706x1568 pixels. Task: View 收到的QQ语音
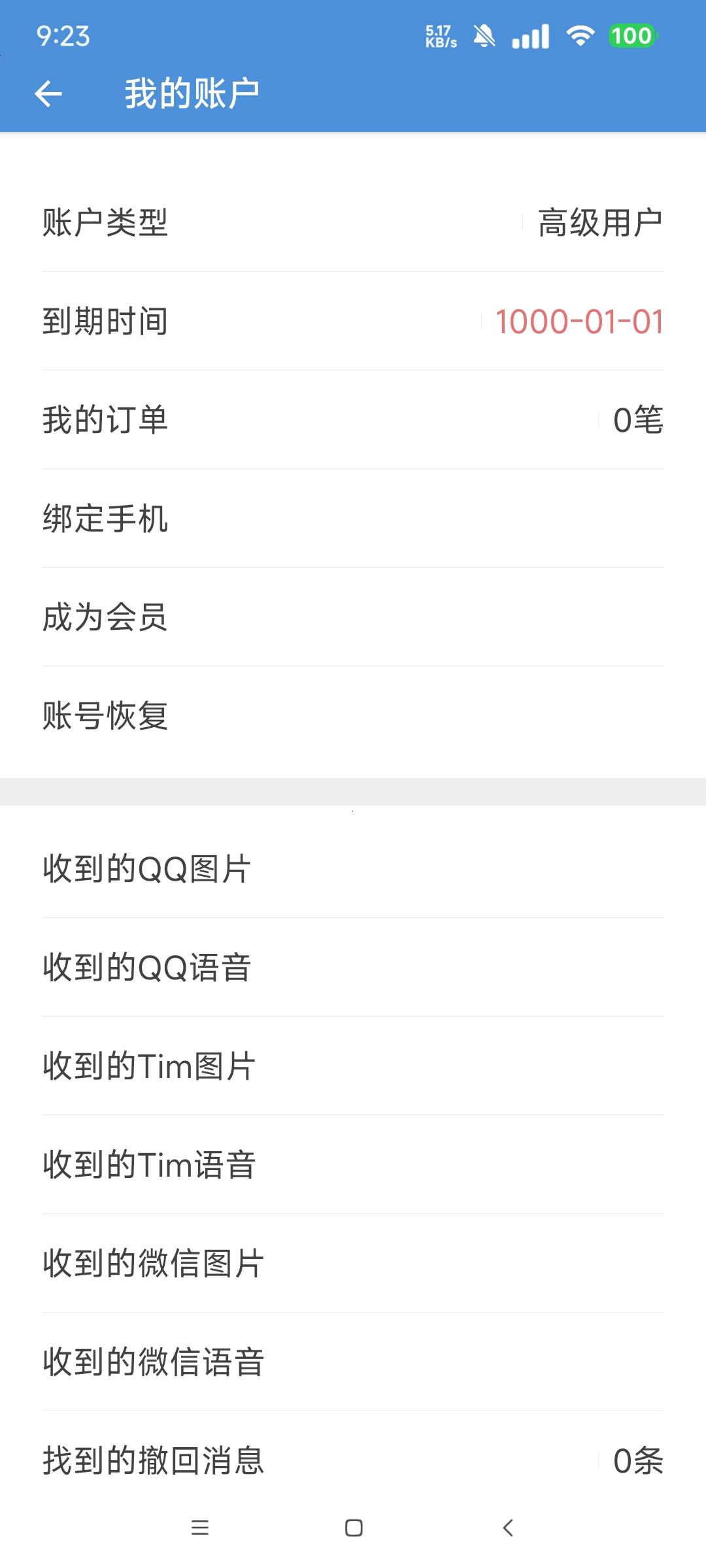coord(353,967)
